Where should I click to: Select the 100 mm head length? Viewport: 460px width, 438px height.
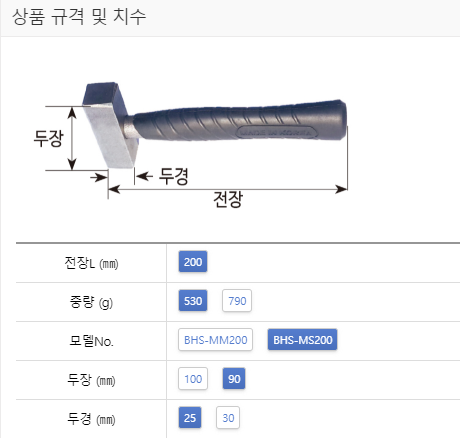[193, 379]
